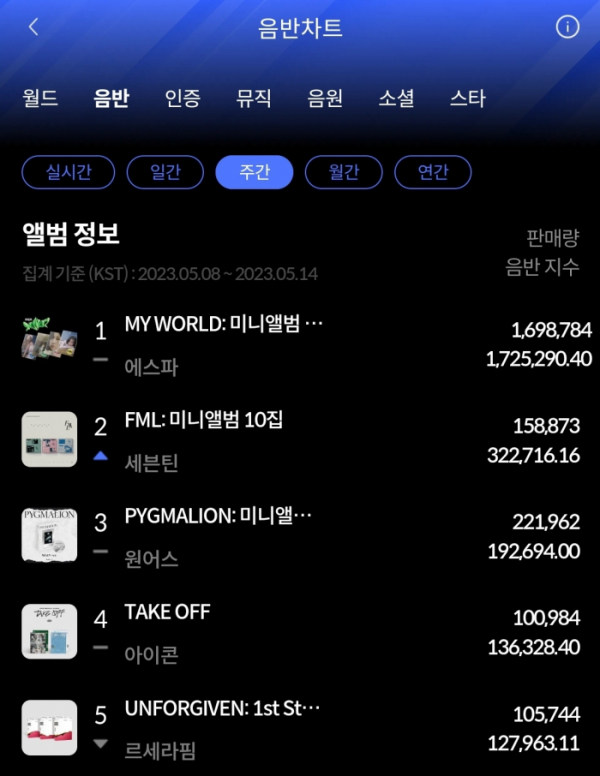Switch to the 음원 tab
Viewport: 600px width, 776px height.
(x=325, y=98)
